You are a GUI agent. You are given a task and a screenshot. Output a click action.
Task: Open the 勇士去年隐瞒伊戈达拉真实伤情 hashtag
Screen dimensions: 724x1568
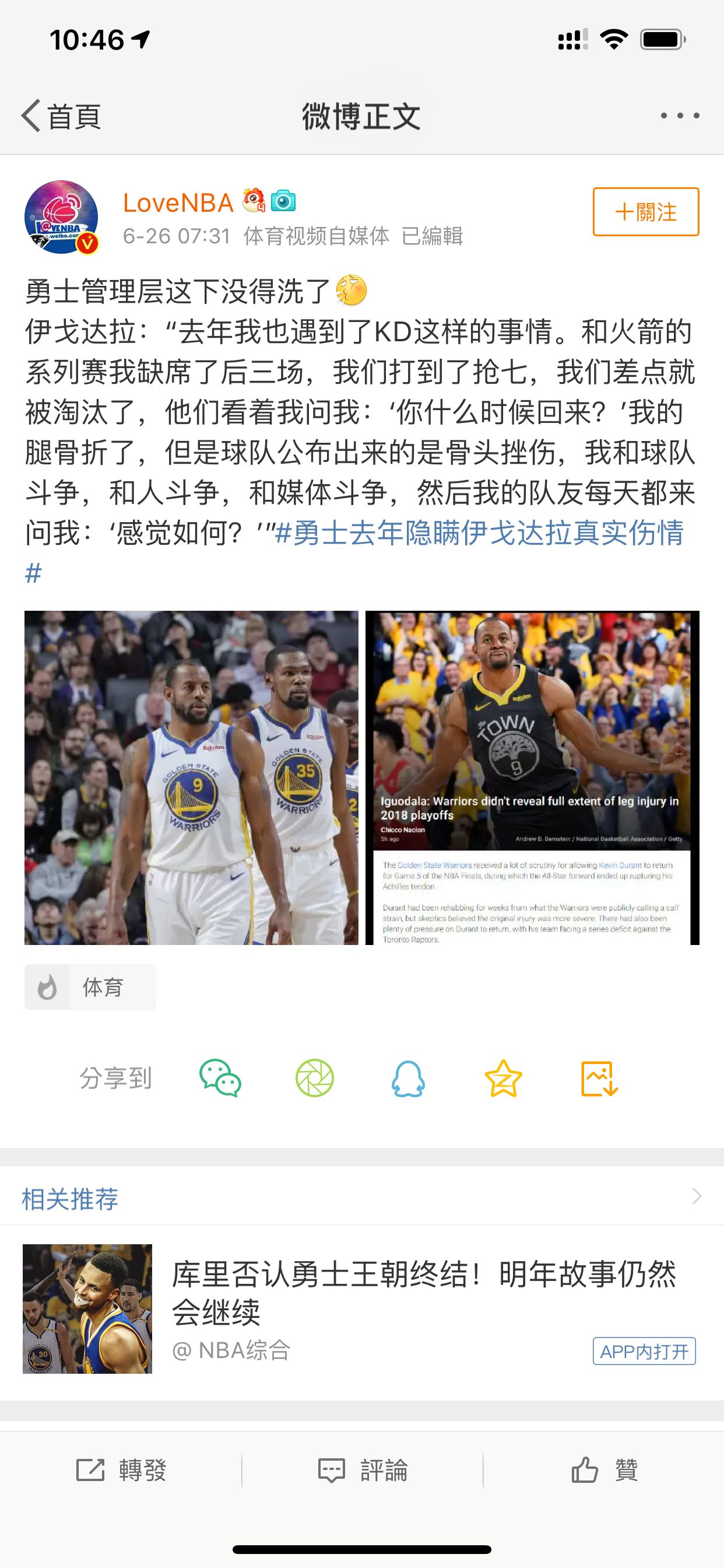coord(479,533)
